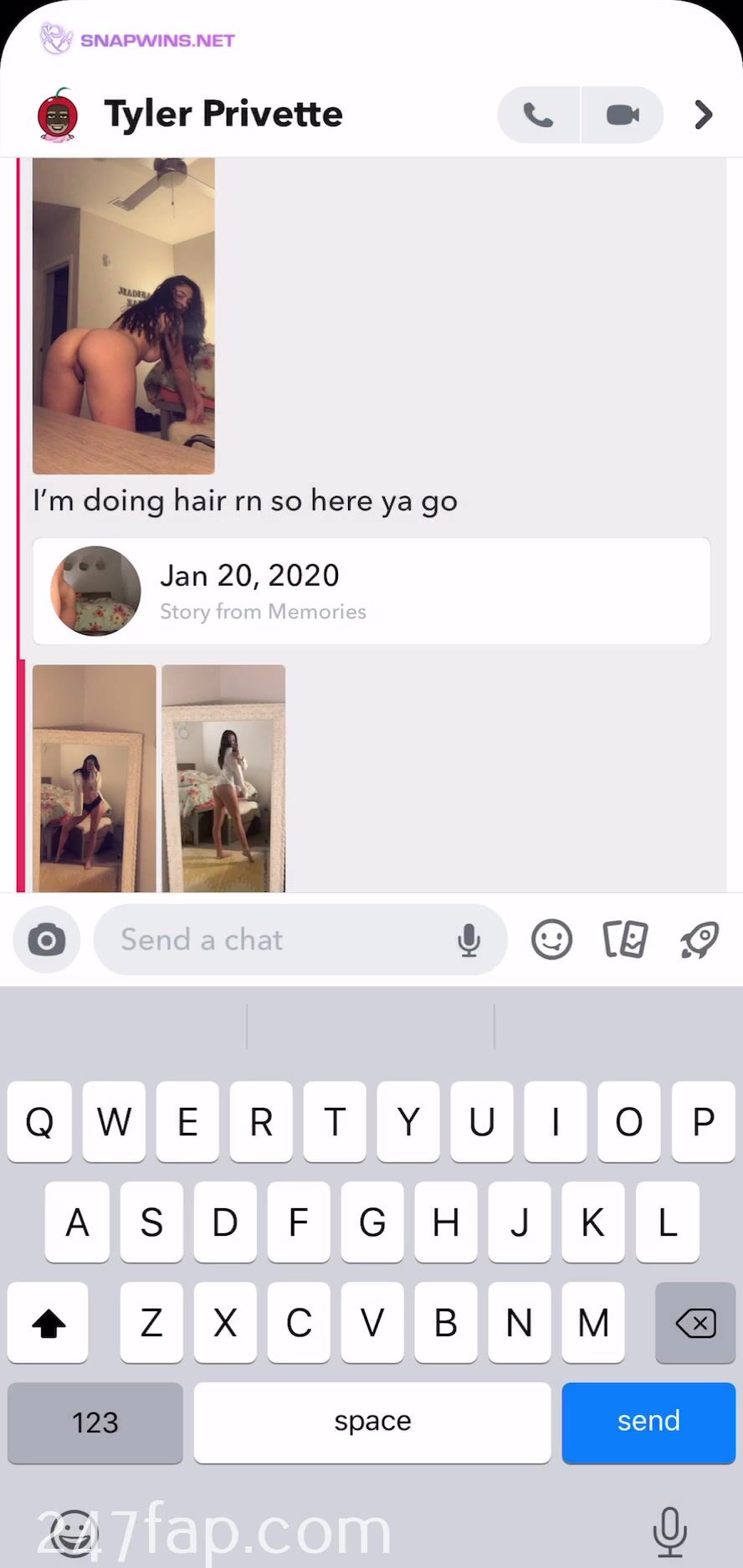Record a voice note with the microphone
The width and height of the screenshot is (743, 1568).
(x=469, y=940)
